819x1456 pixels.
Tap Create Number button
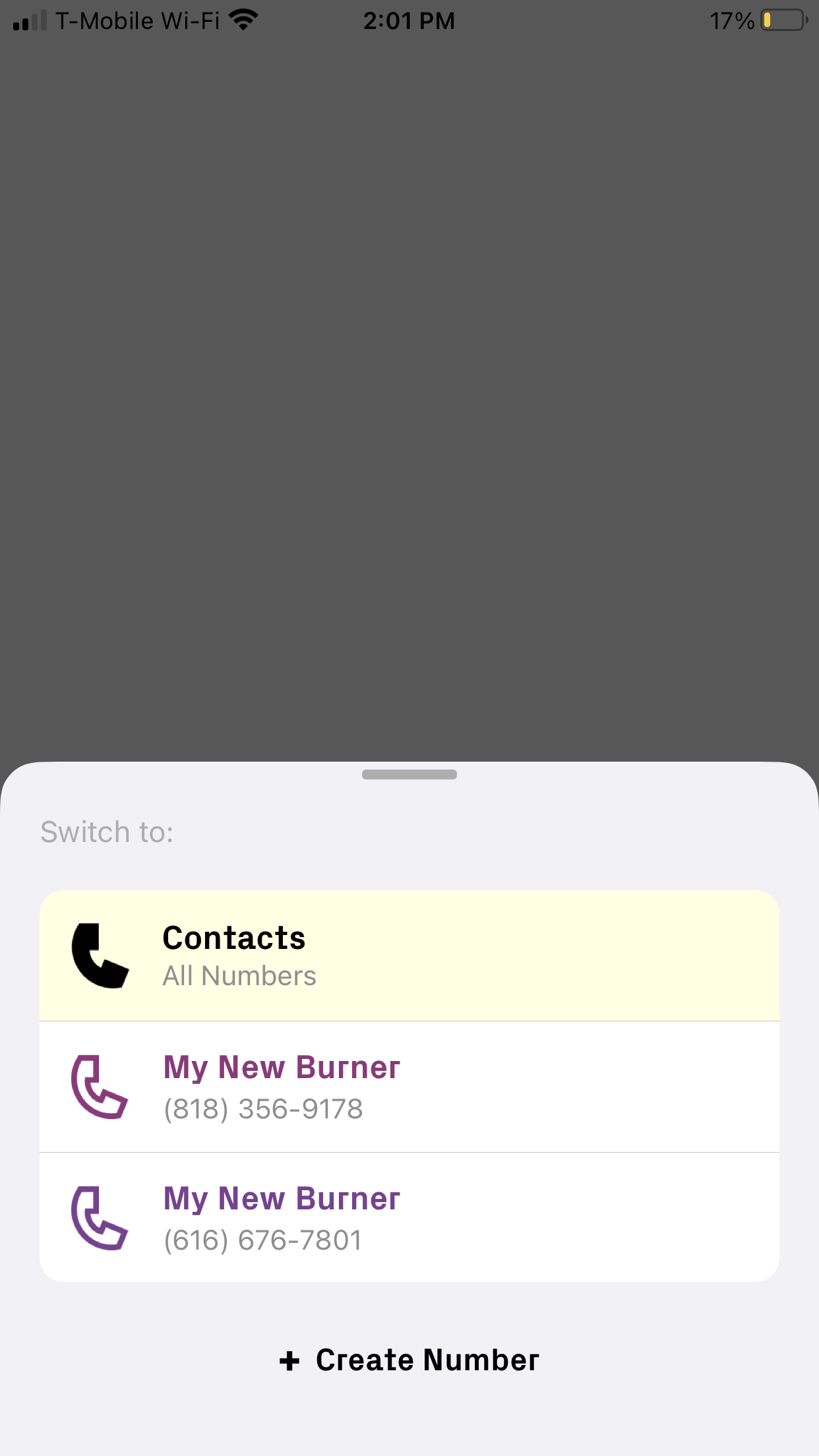[x=409, y=1360]
